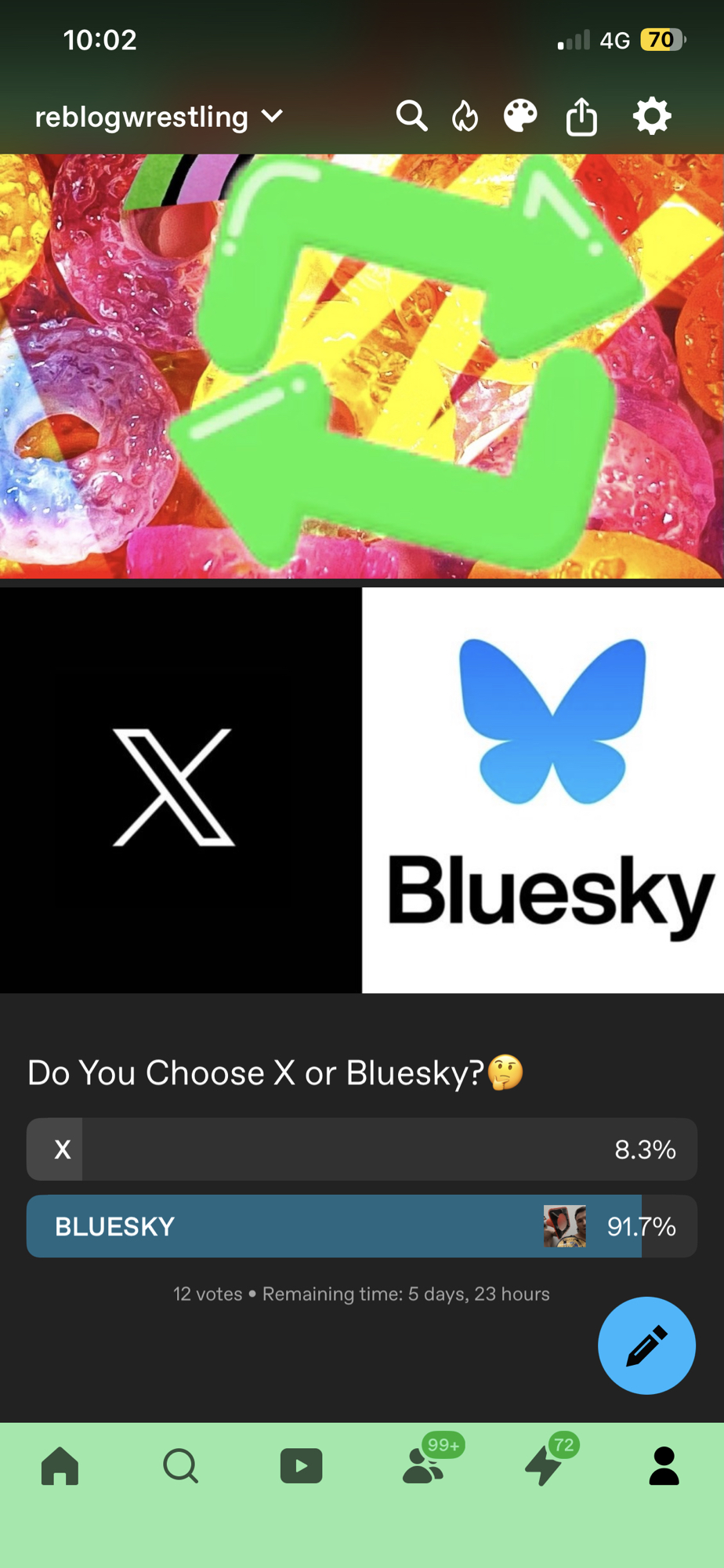724x1568 pixels.
Task: Open account settings gear
Action: click(x=652, y=116)
